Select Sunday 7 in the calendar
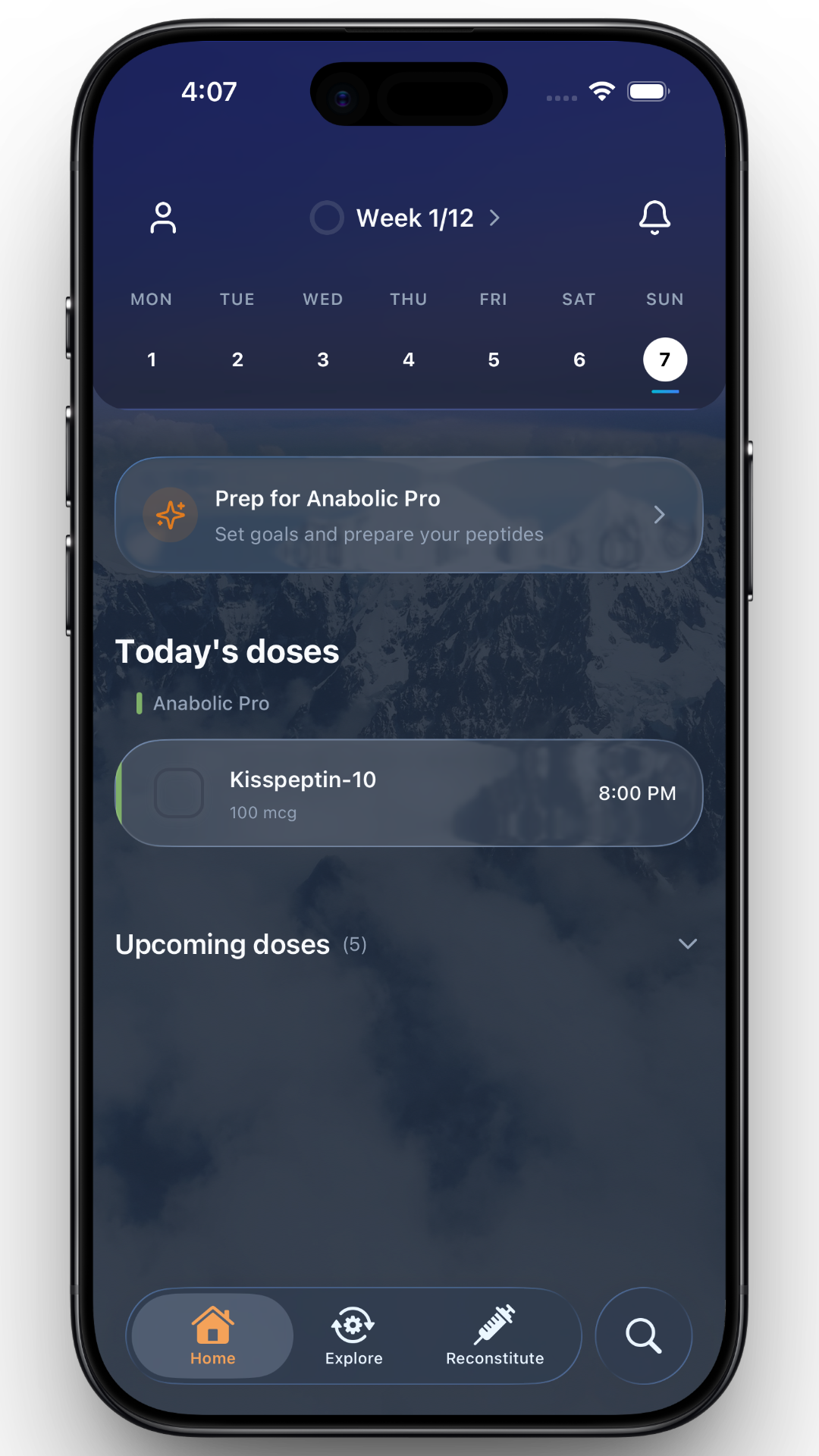This screenshot has width=819, height=1456. (x=665, y=359)
